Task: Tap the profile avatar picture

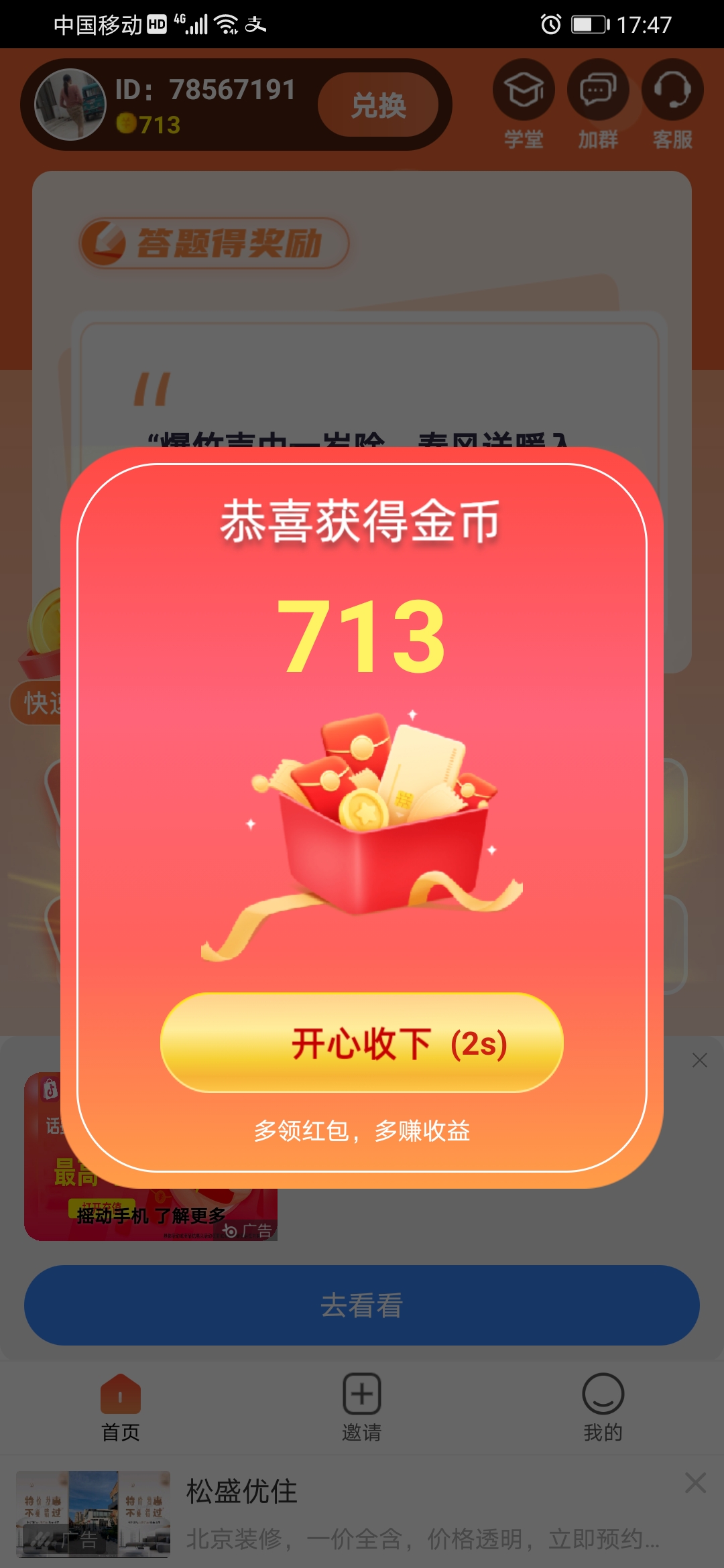Action: pyautogui.click(x=70, y=105)
